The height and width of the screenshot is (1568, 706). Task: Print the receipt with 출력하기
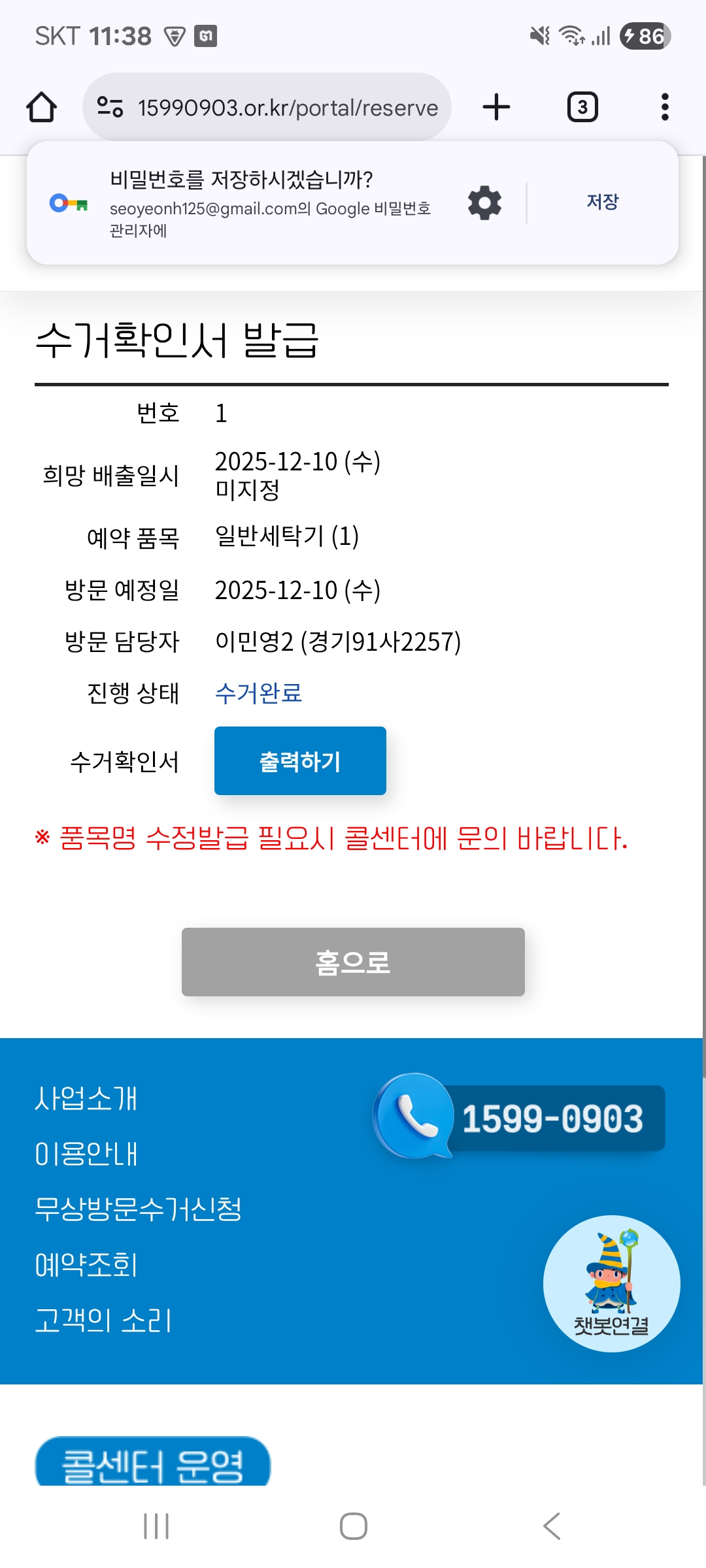(x=300, y=761)
